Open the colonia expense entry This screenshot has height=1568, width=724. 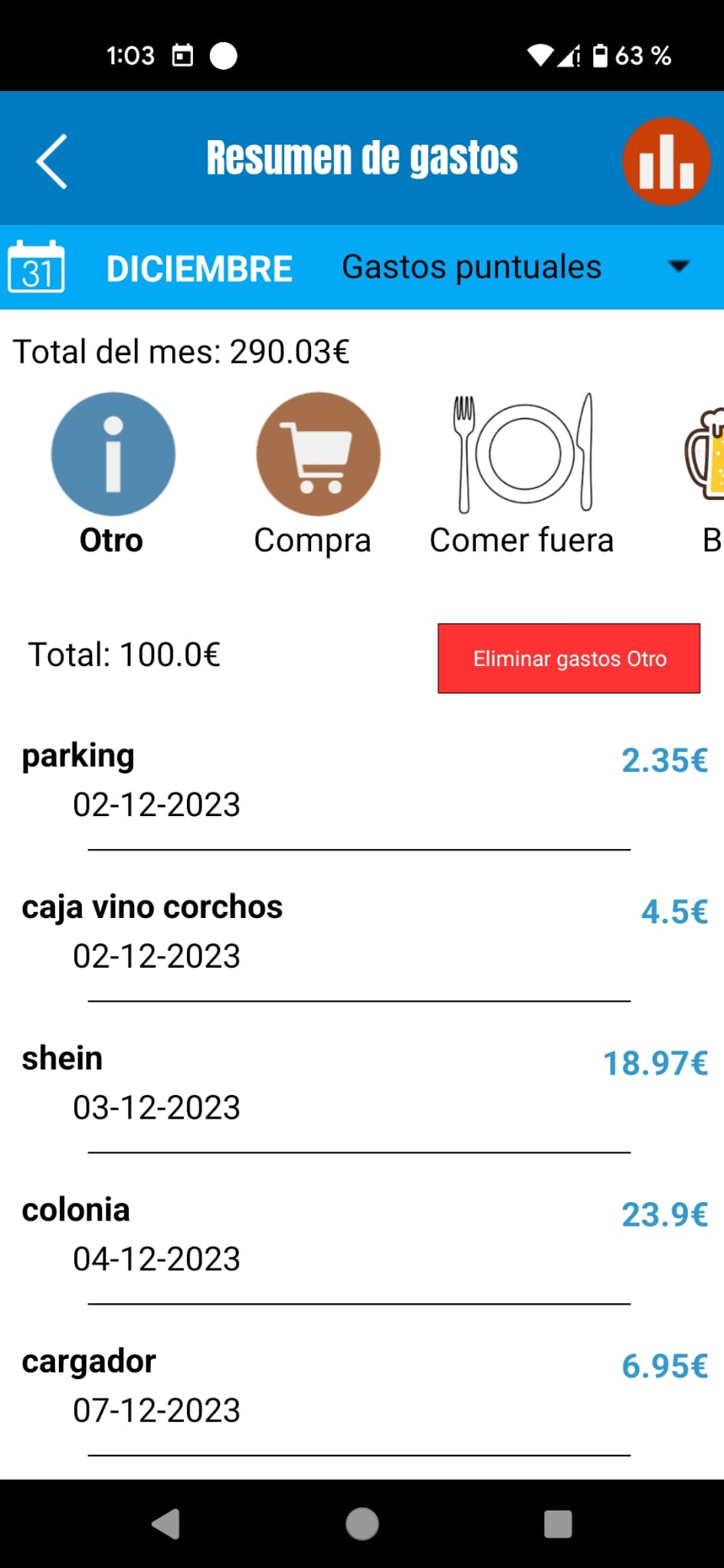(362, 1236)
